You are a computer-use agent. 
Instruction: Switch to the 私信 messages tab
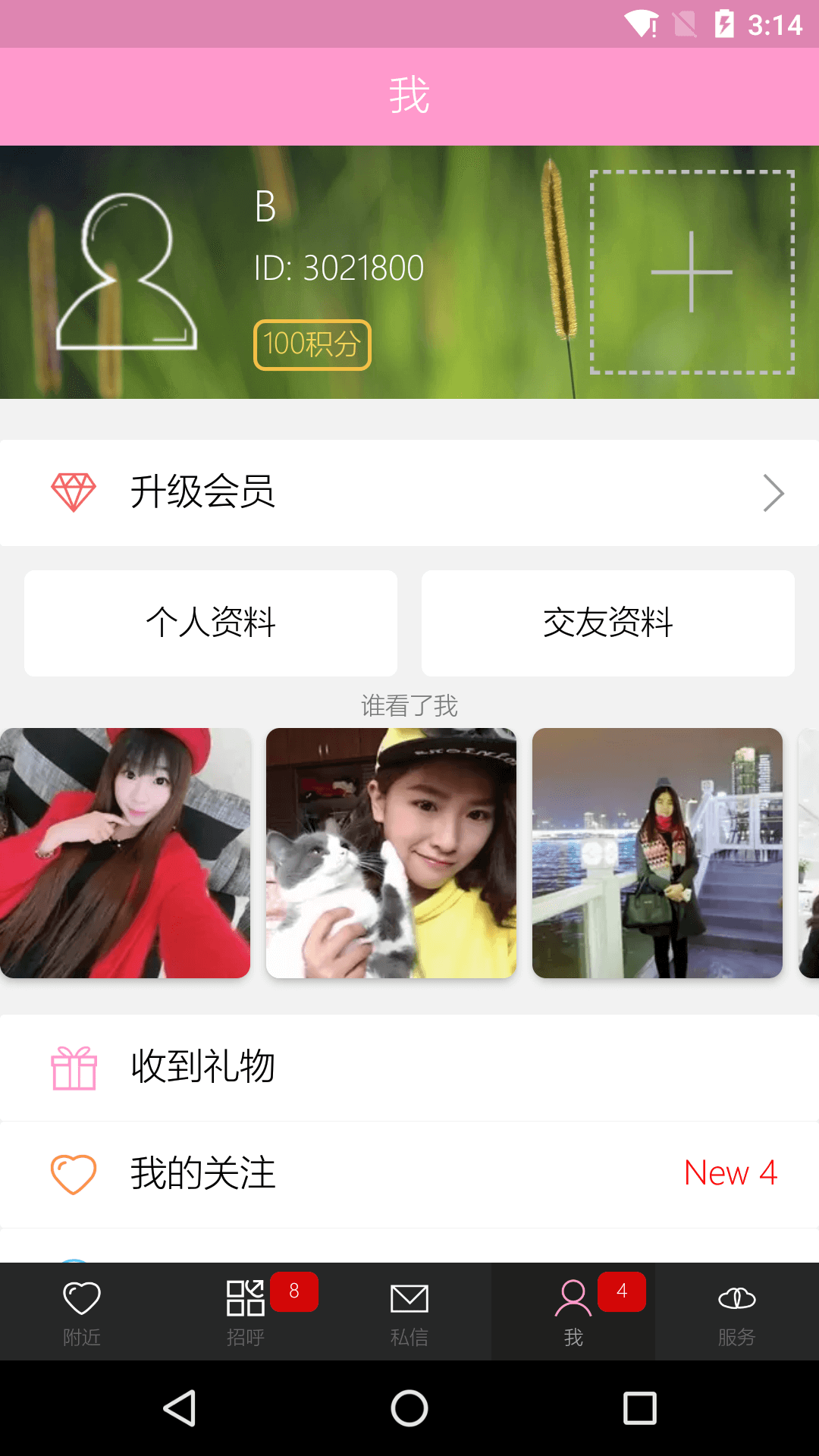tap(409, 1312)
